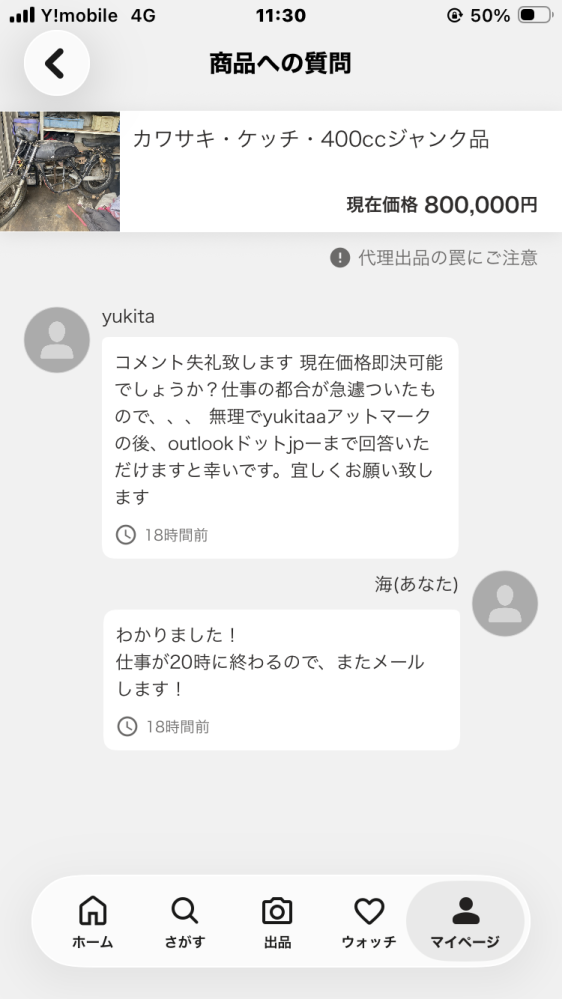Select the マイページ tab
Viewport: 562px width, 999px height.
point(465,922)
